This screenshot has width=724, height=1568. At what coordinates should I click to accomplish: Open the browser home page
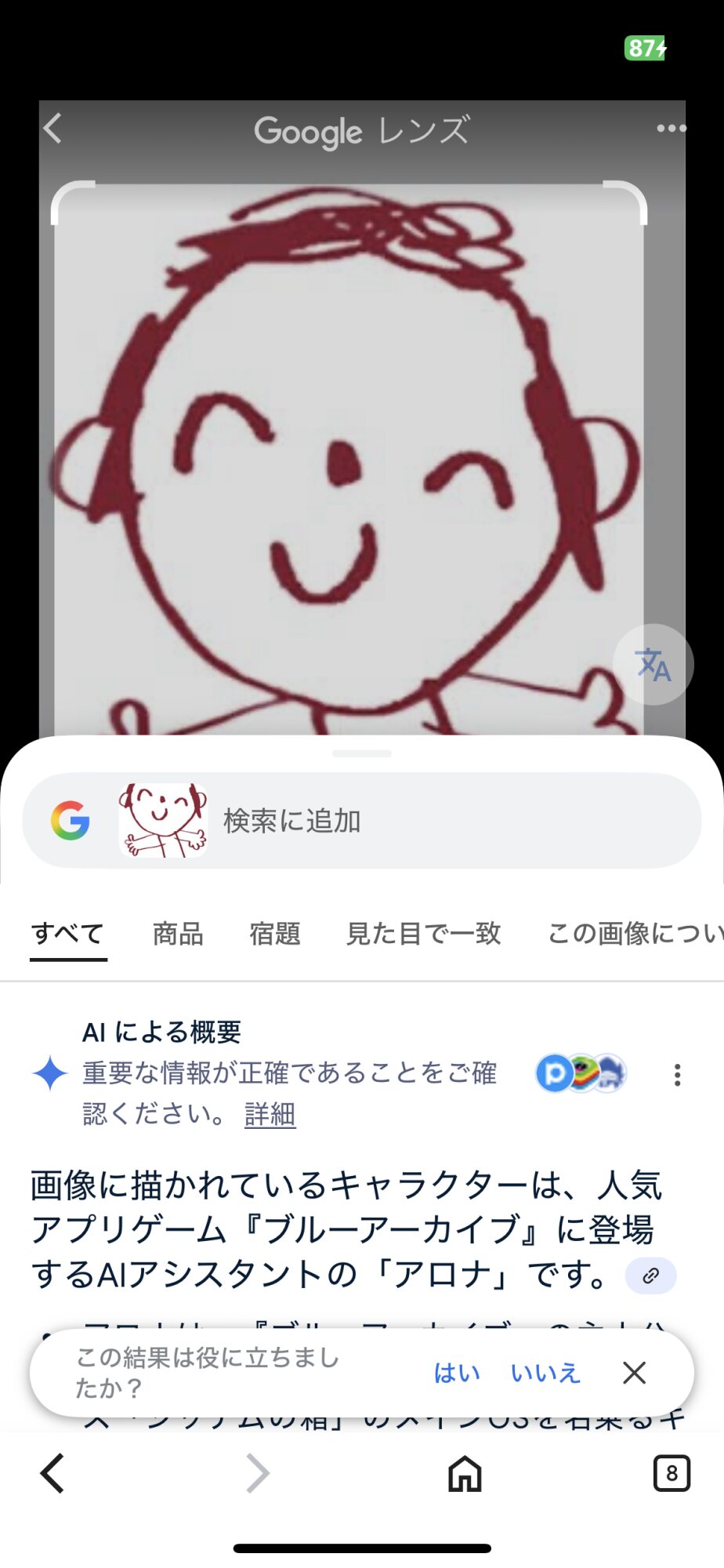pos(465,1473)
